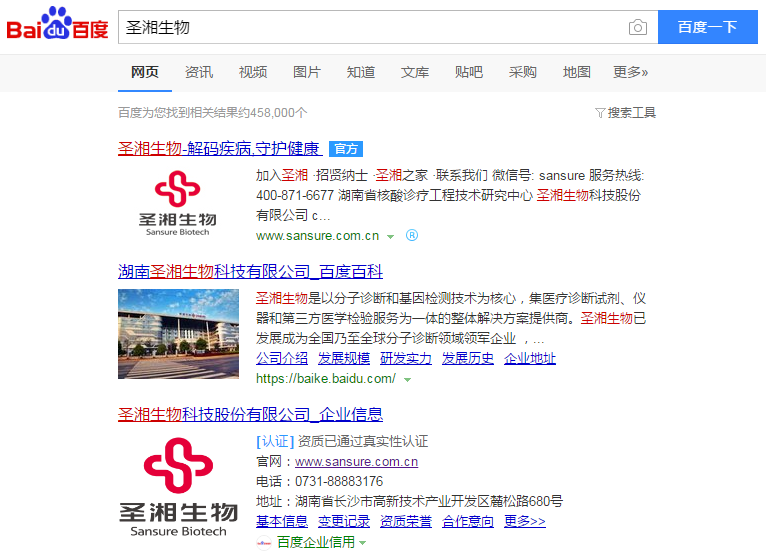Switch to the 图片 tab
Screen dimensions: 766x557
coord(307,72)
